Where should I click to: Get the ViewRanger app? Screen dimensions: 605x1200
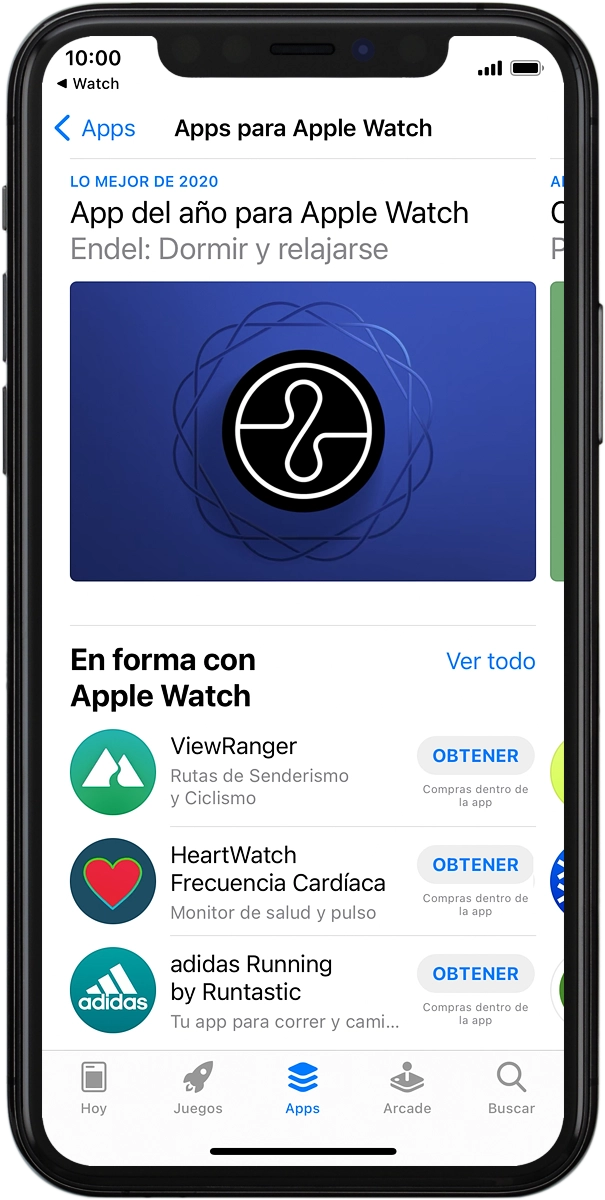point(475,756)
